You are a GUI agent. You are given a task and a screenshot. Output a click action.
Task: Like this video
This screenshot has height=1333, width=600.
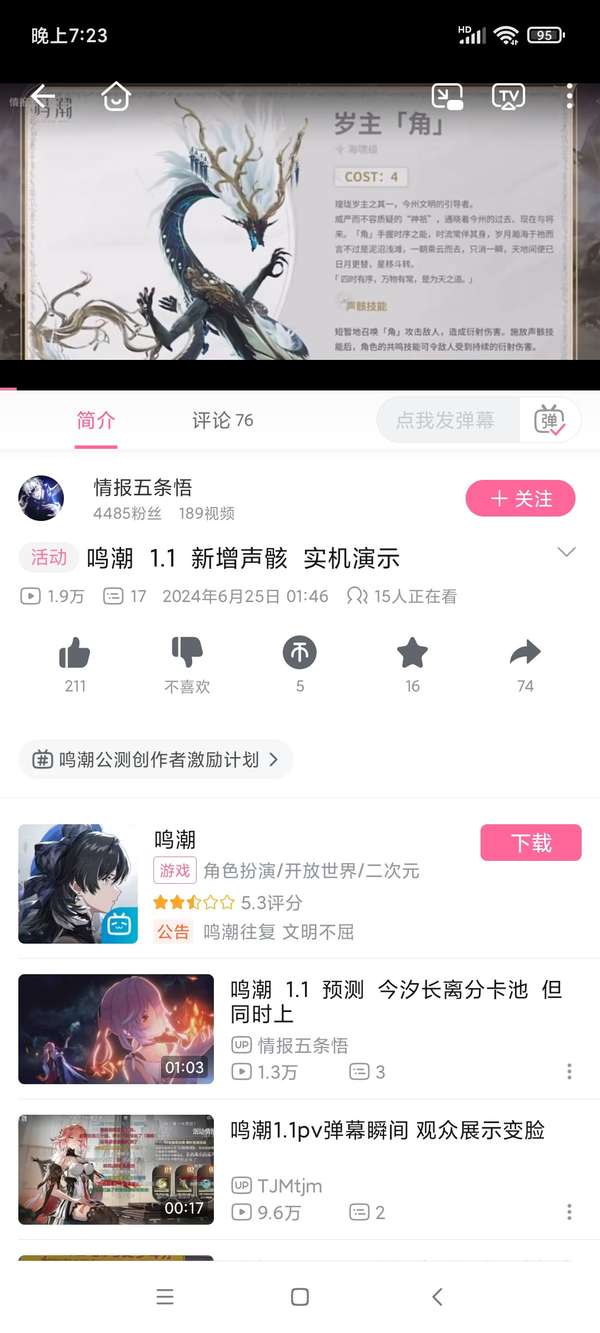click(75, 655)
